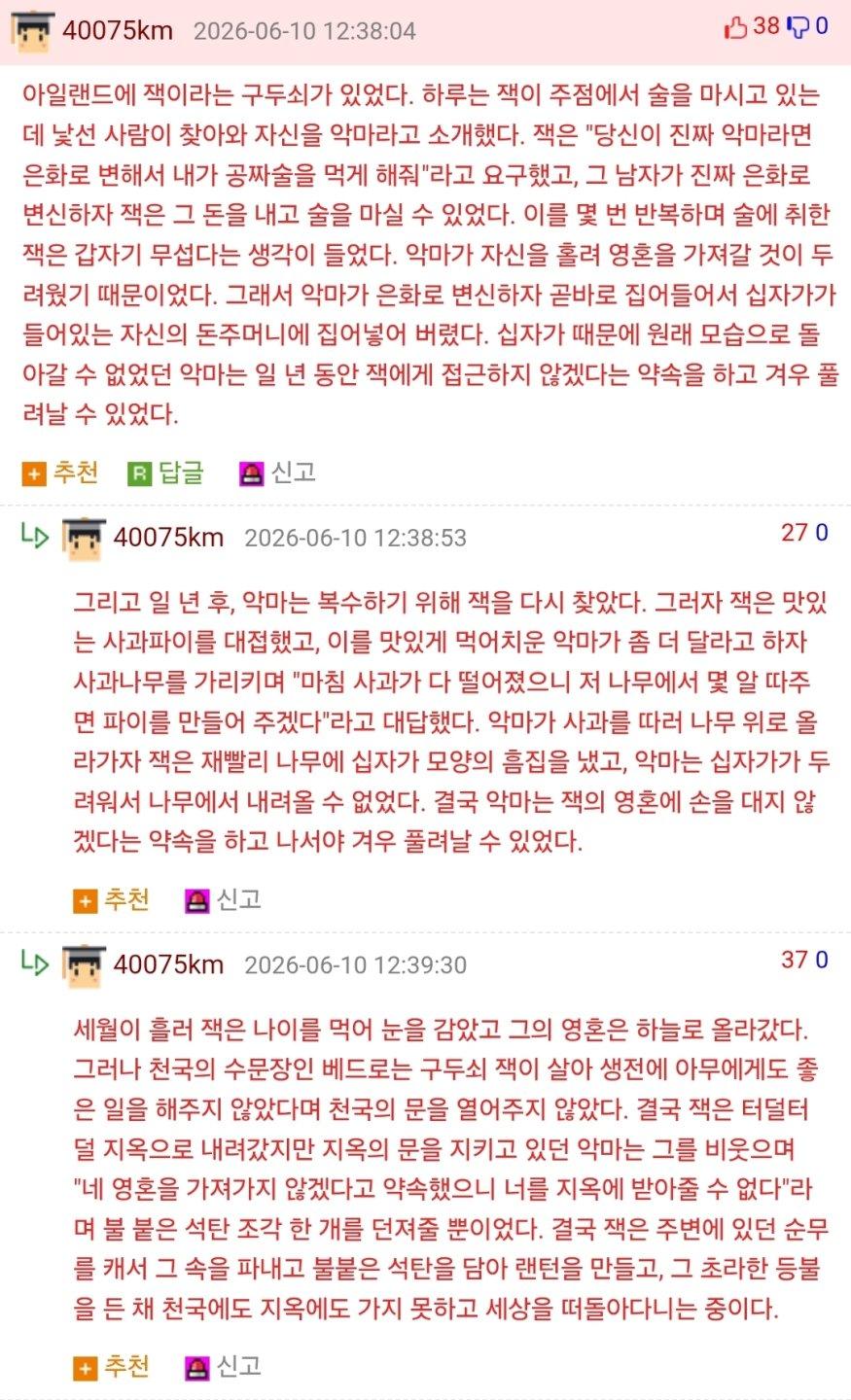This screenshot has height=1400, width=851.
Task: Open 40075km's profile on the 12:38:53 reply
Action: point(168,537)
